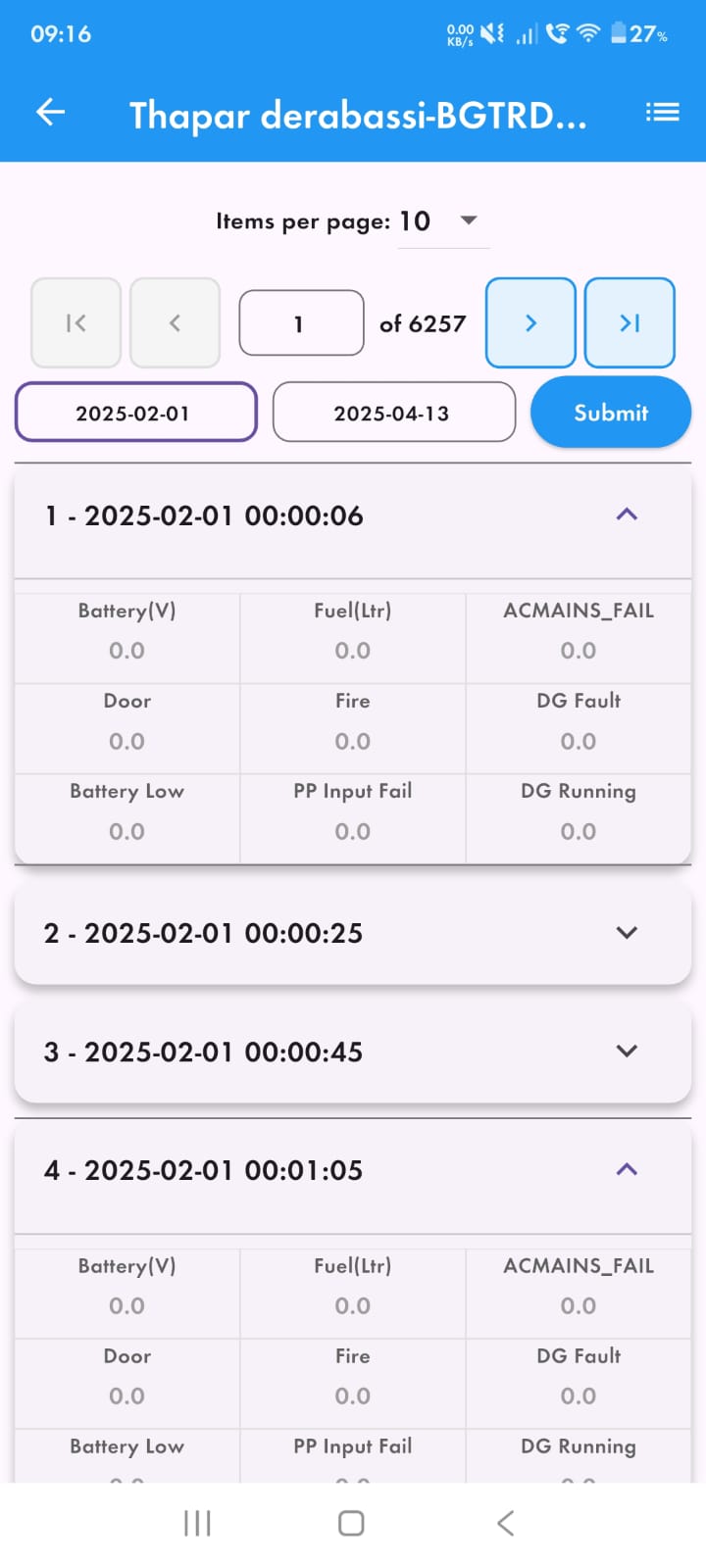Change the end date 2025-04-13
The height and width of the screenshot is (1568, 706).
click(x=393, y=413)
